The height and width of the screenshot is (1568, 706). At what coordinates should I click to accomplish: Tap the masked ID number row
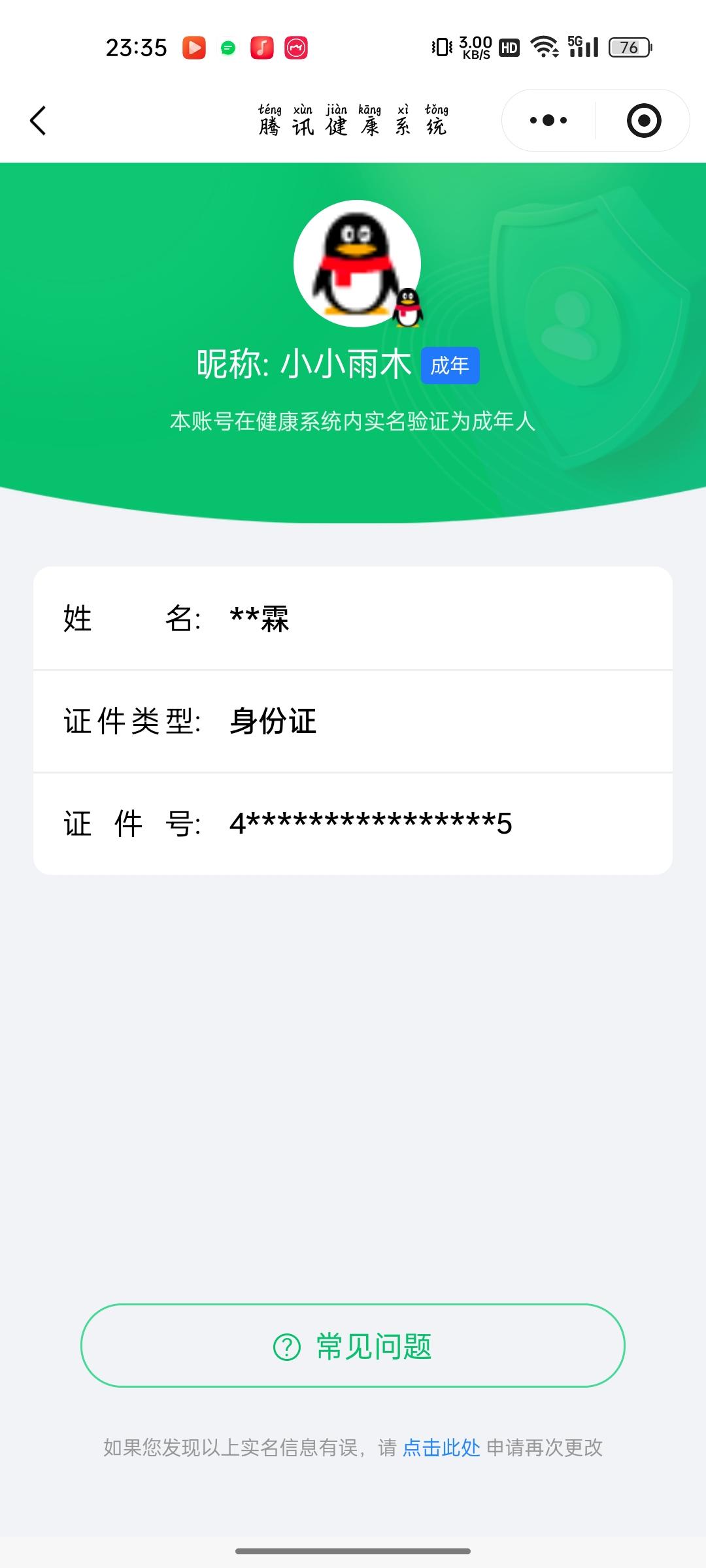tap(353, 825)
